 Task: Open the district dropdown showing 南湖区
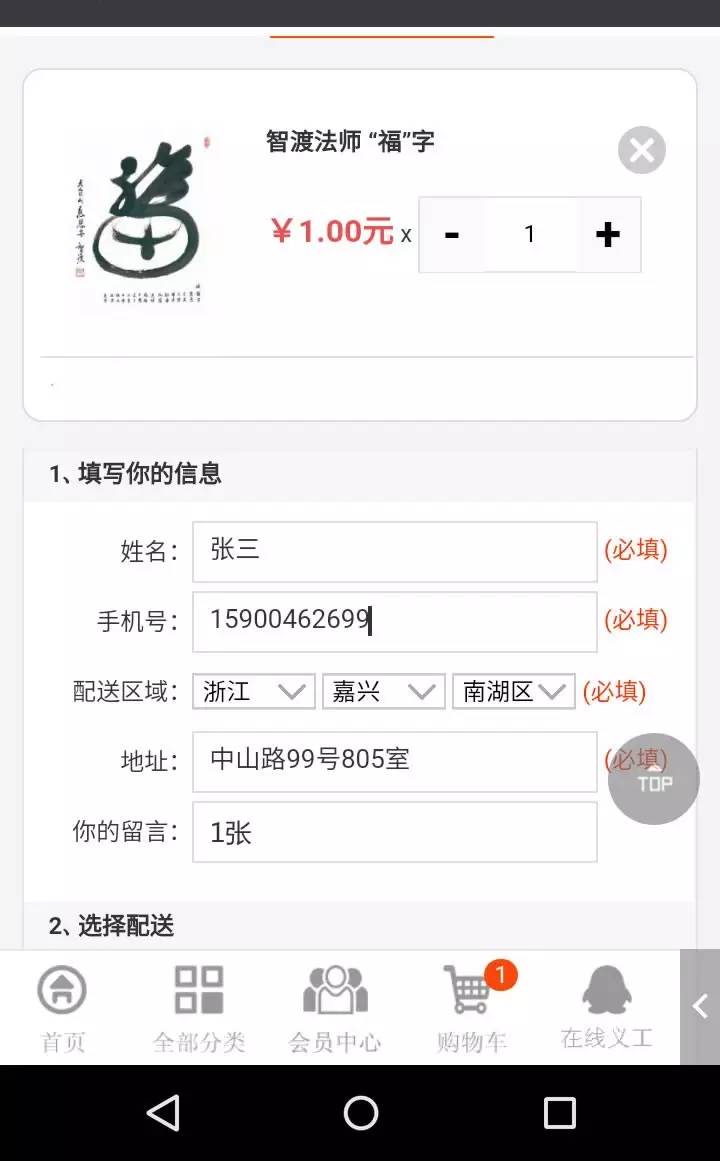513,691
